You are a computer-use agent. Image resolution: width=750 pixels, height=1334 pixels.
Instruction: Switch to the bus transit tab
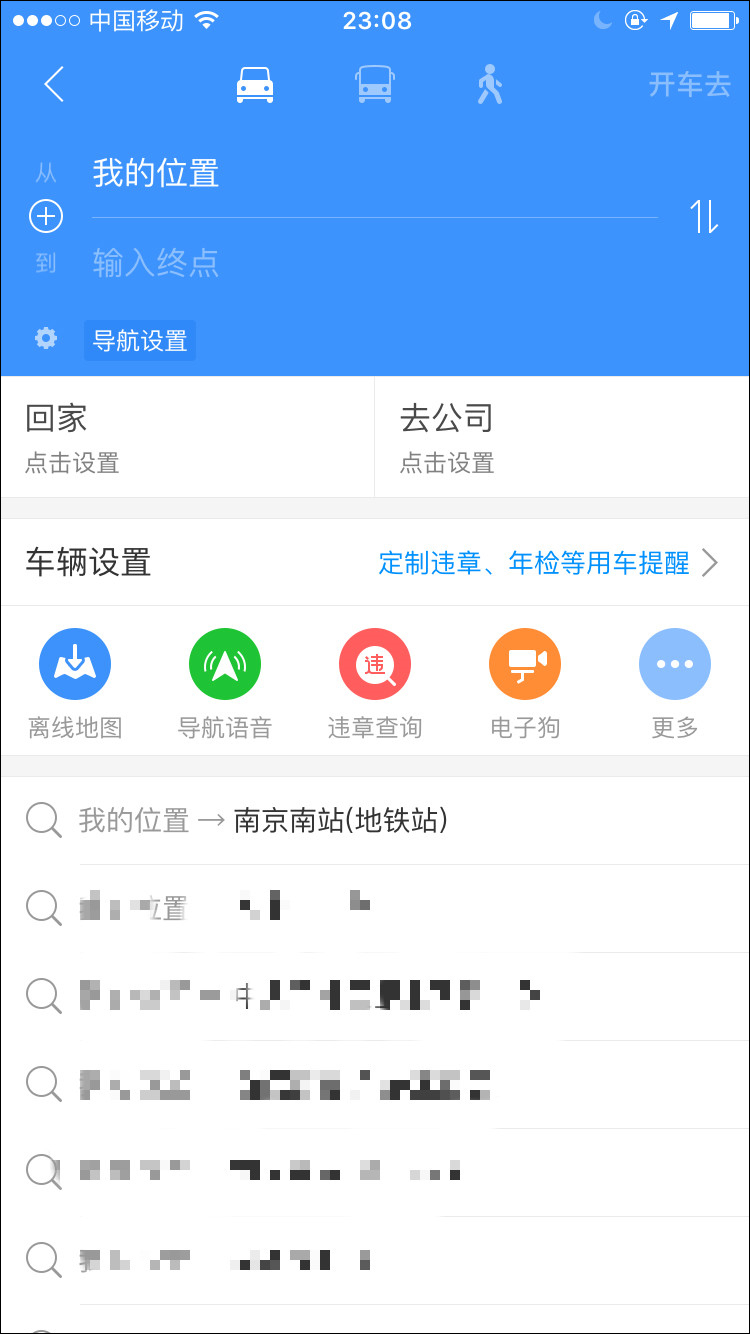[375, 84]
